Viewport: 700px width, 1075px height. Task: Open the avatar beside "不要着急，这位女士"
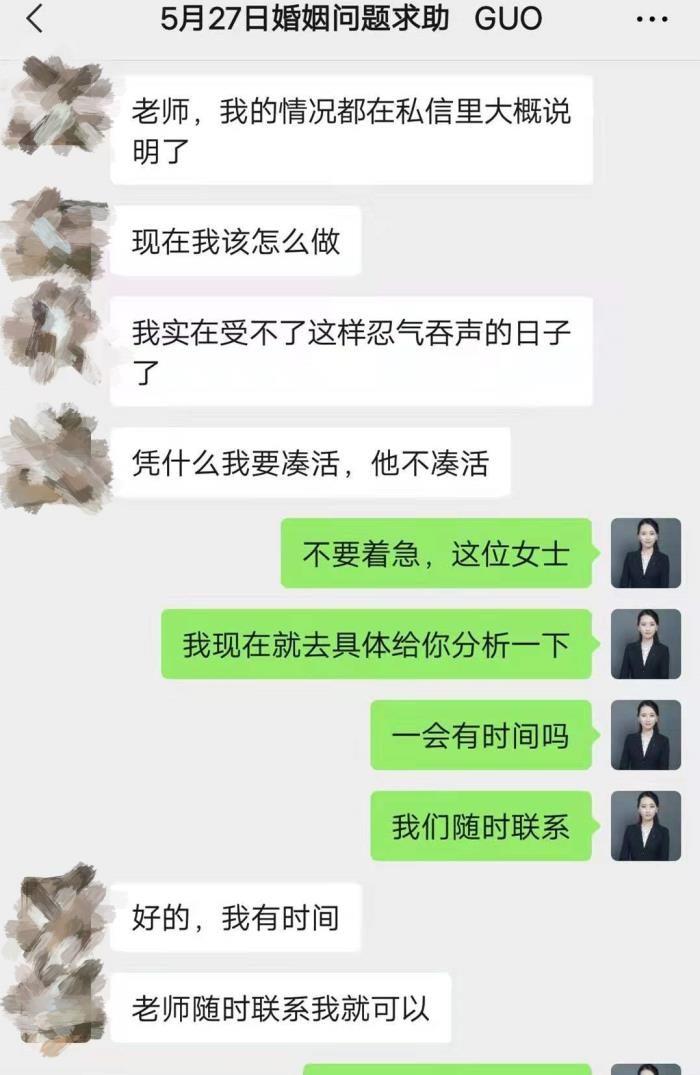[x=646, y=553]
